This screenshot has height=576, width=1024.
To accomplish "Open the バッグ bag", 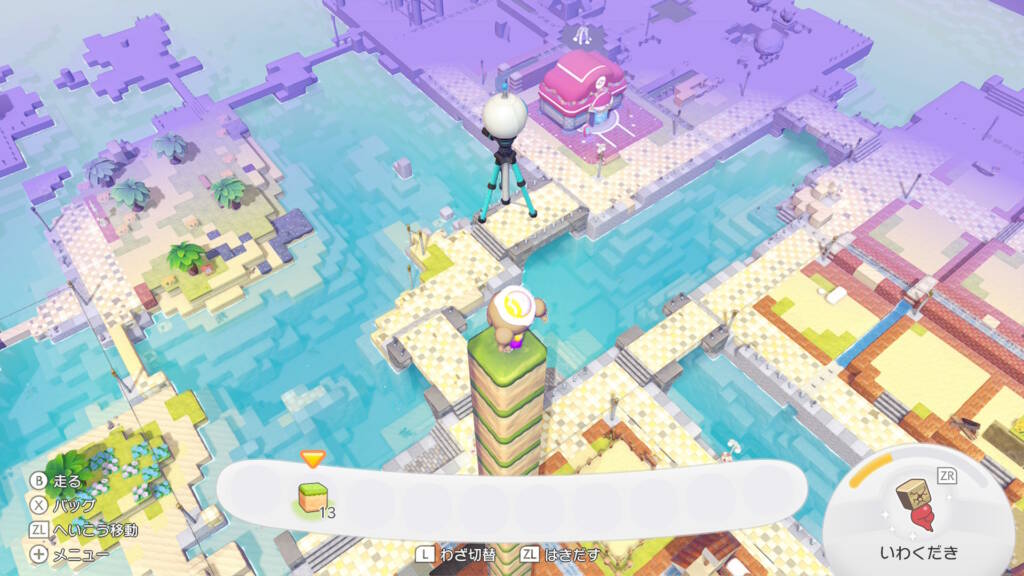I will click(x=62, y=504).
